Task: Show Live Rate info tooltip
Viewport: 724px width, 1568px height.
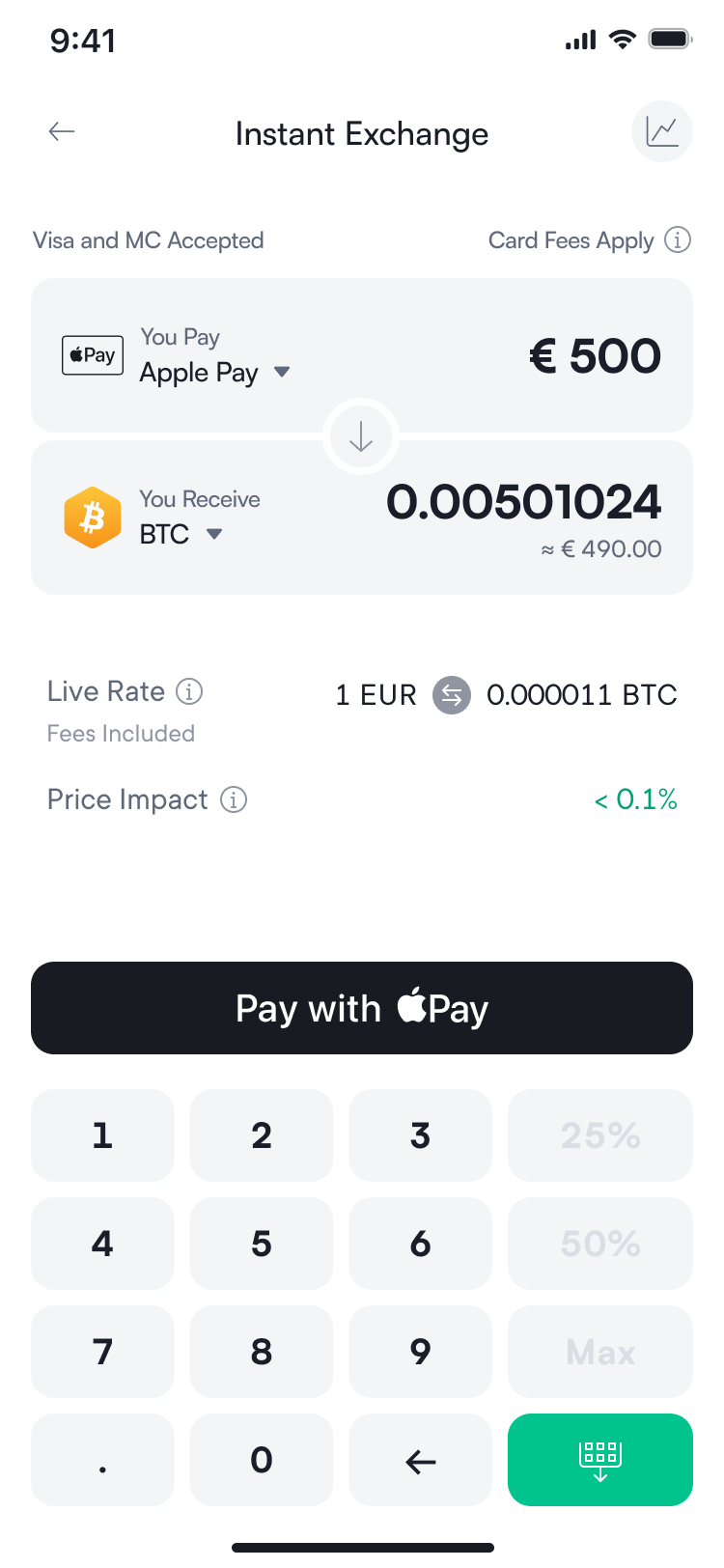Action: tap(189, 691)
